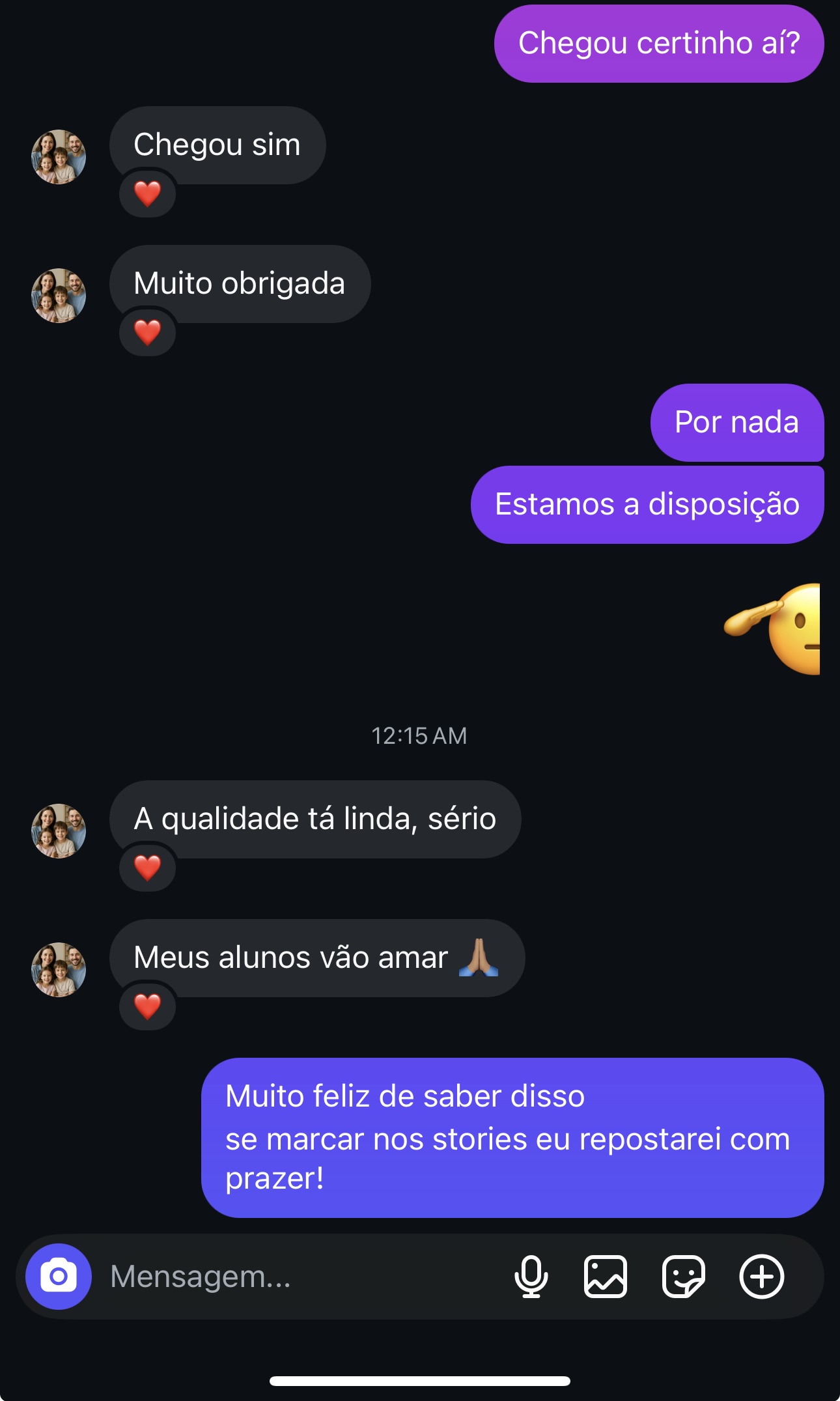Open the profile picture beside "Chegou sim"
The height and width of the screenshot is (1401, 840).
tap(59, 157)
